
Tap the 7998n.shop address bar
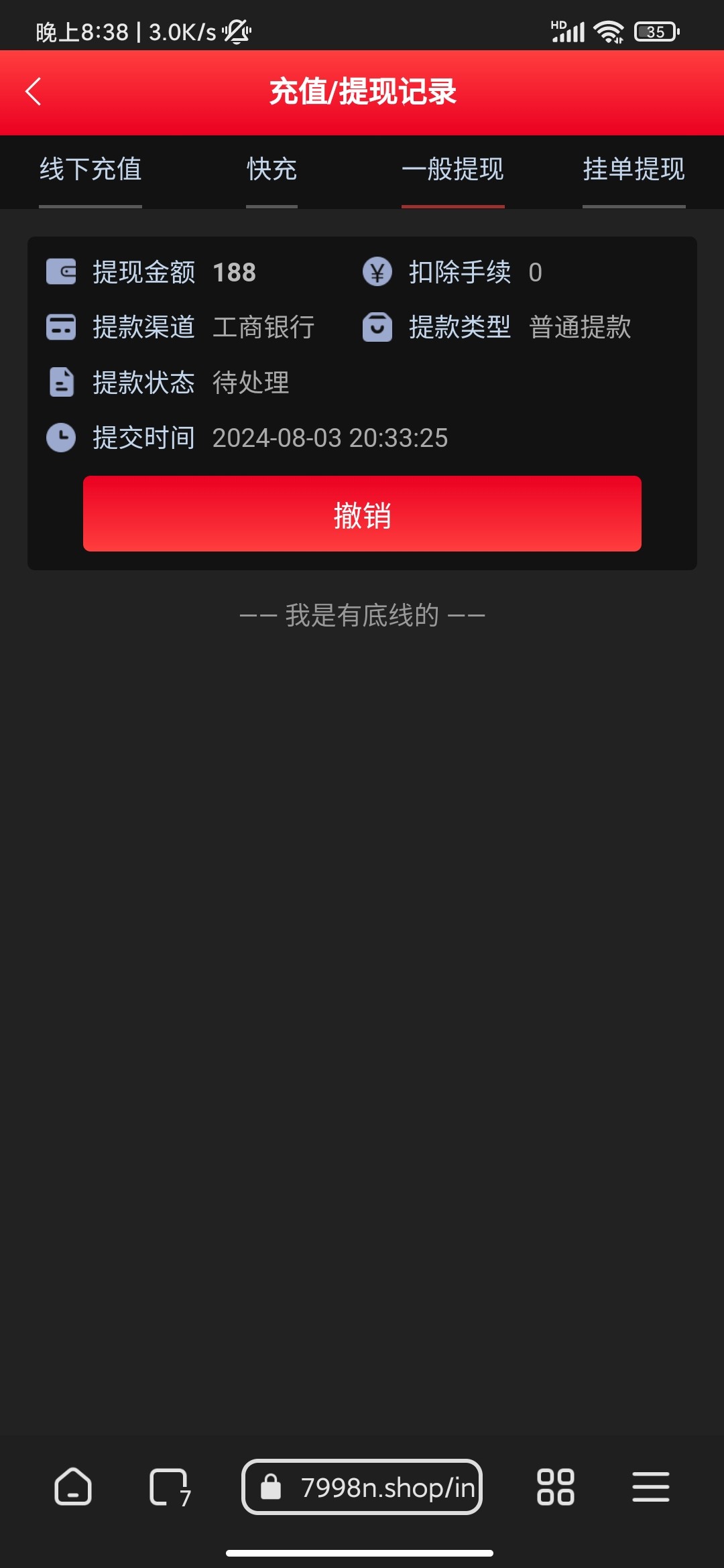coord(362,1487)
